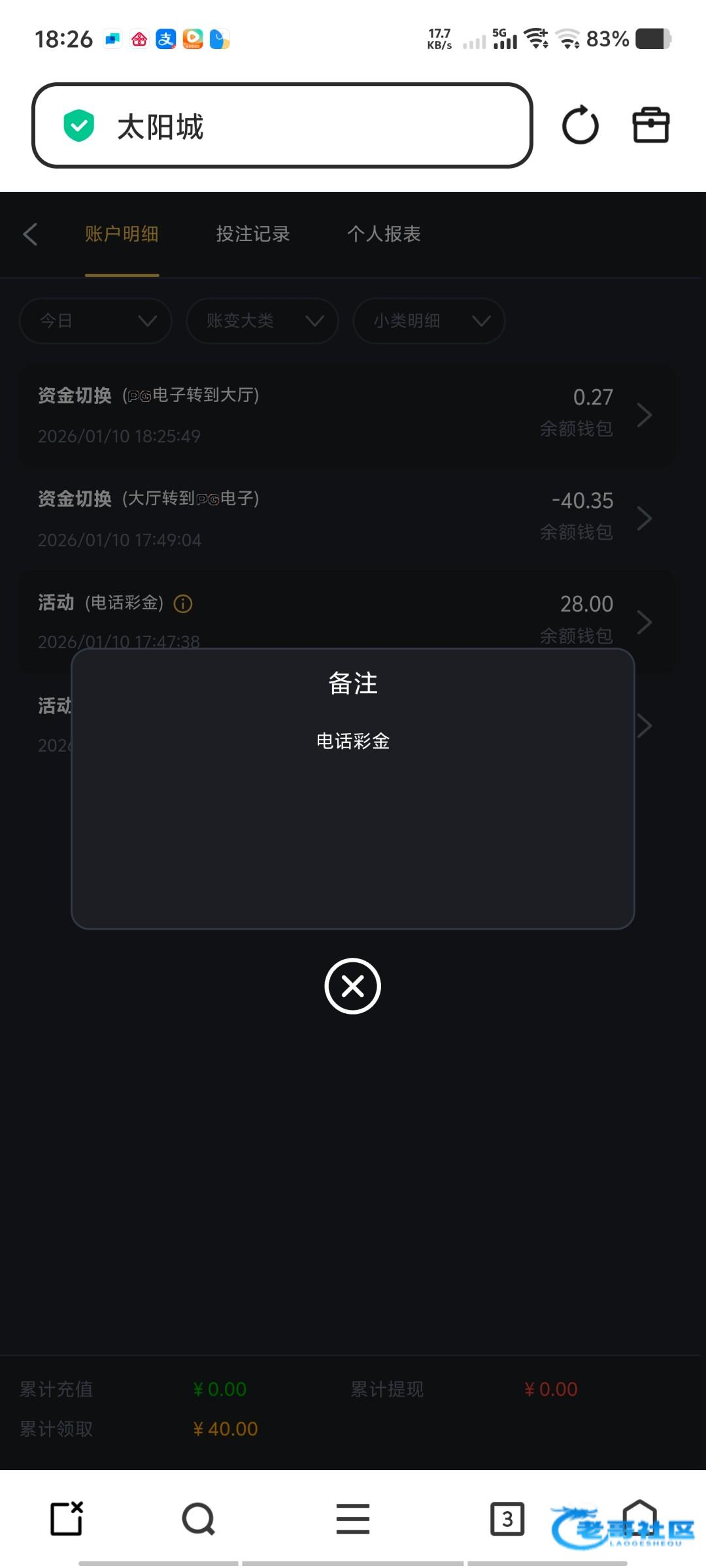Open a new tab from bottom bar
706x1568 pixels.
tap(67, 1518)
